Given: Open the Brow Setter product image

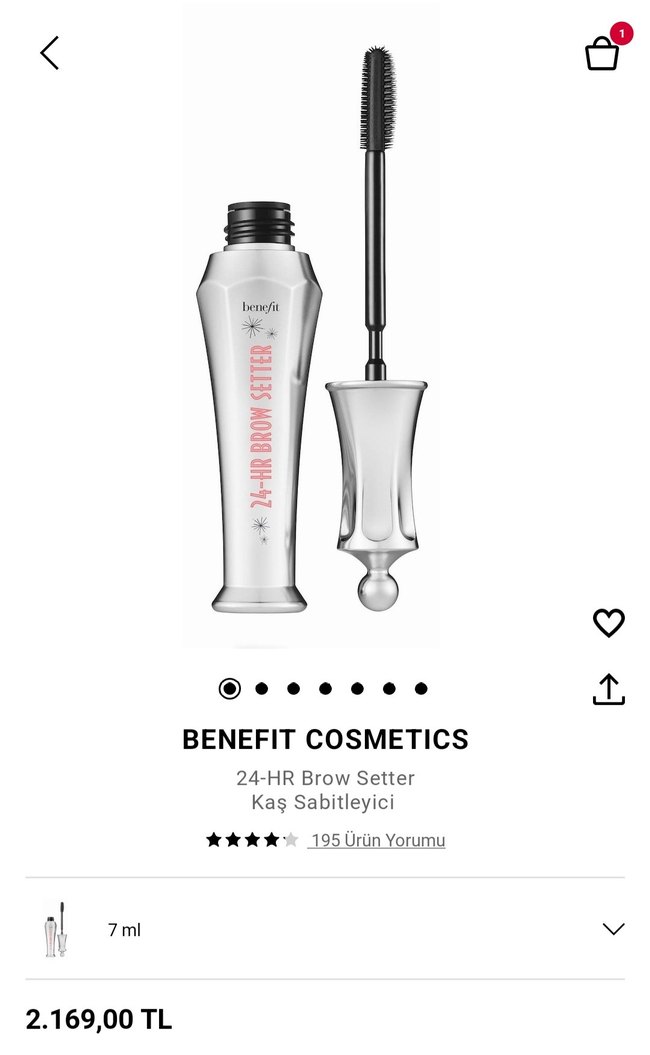Looking at the screenshot, I should tap(310, 330).
